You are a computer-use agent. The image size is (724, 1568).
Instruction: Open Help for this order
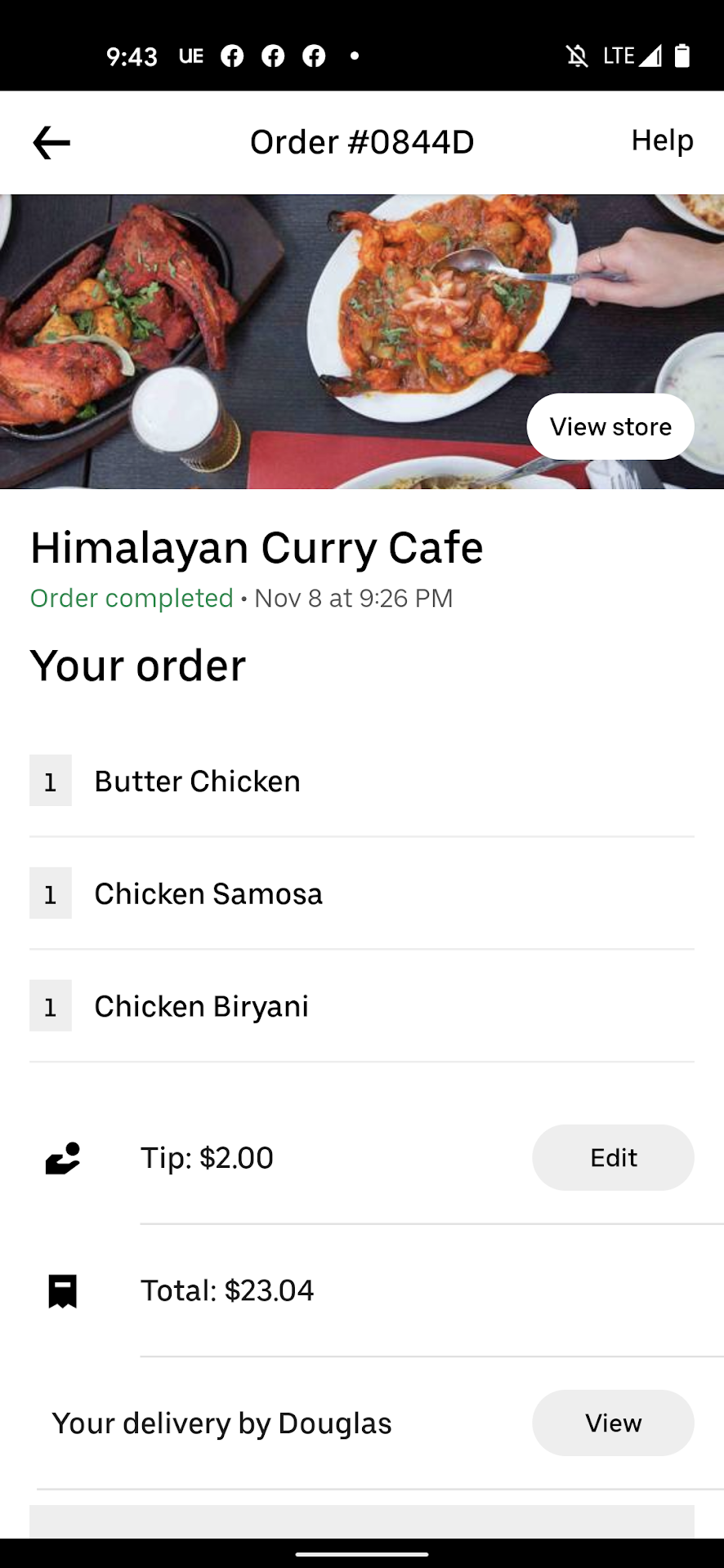pos(662,140)
